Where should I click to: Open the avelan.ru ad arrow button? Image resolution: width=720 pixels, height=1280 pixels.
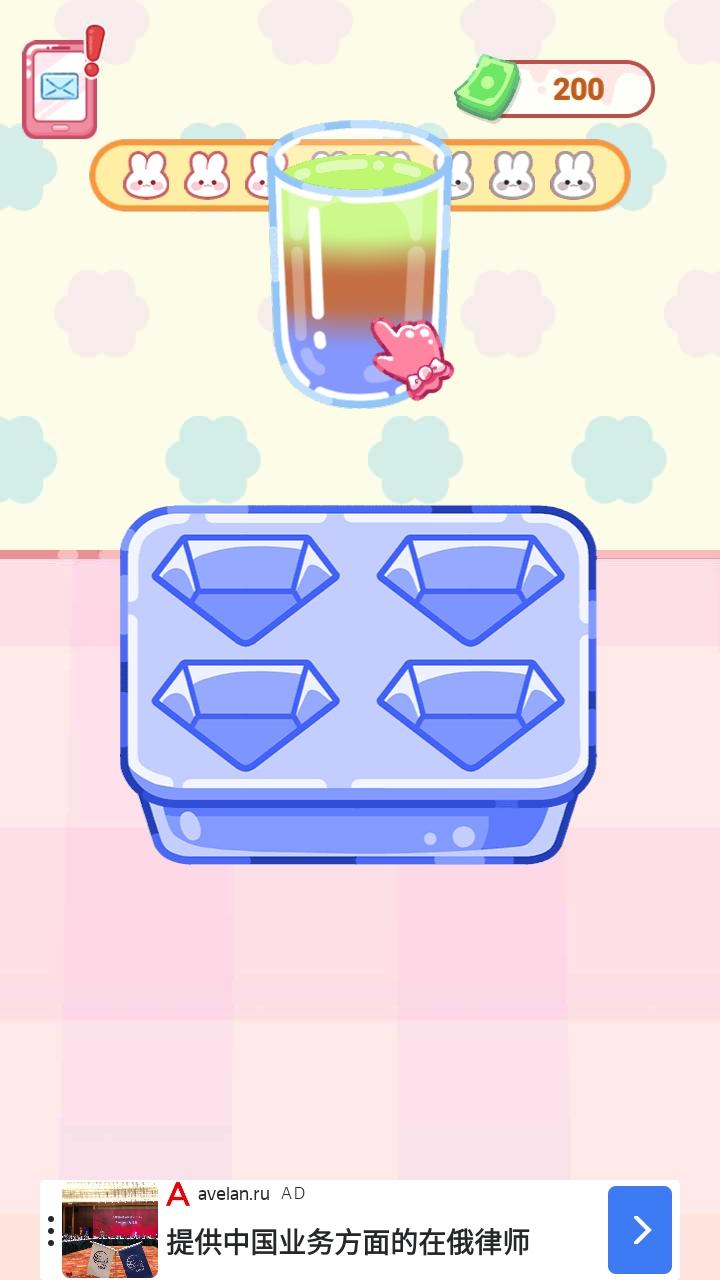pyautogui.click(x=640, y=1229)
